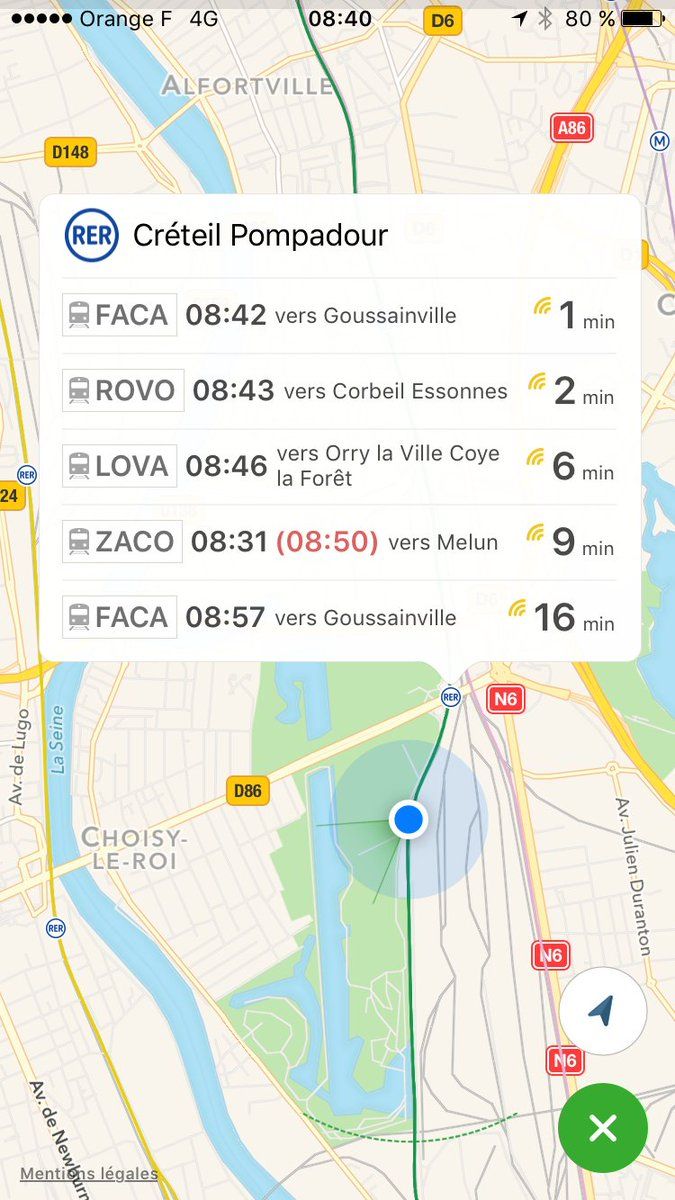Tap the Créteil Pompadour station header
The image size is (675, 1200).
pos(339,236)
